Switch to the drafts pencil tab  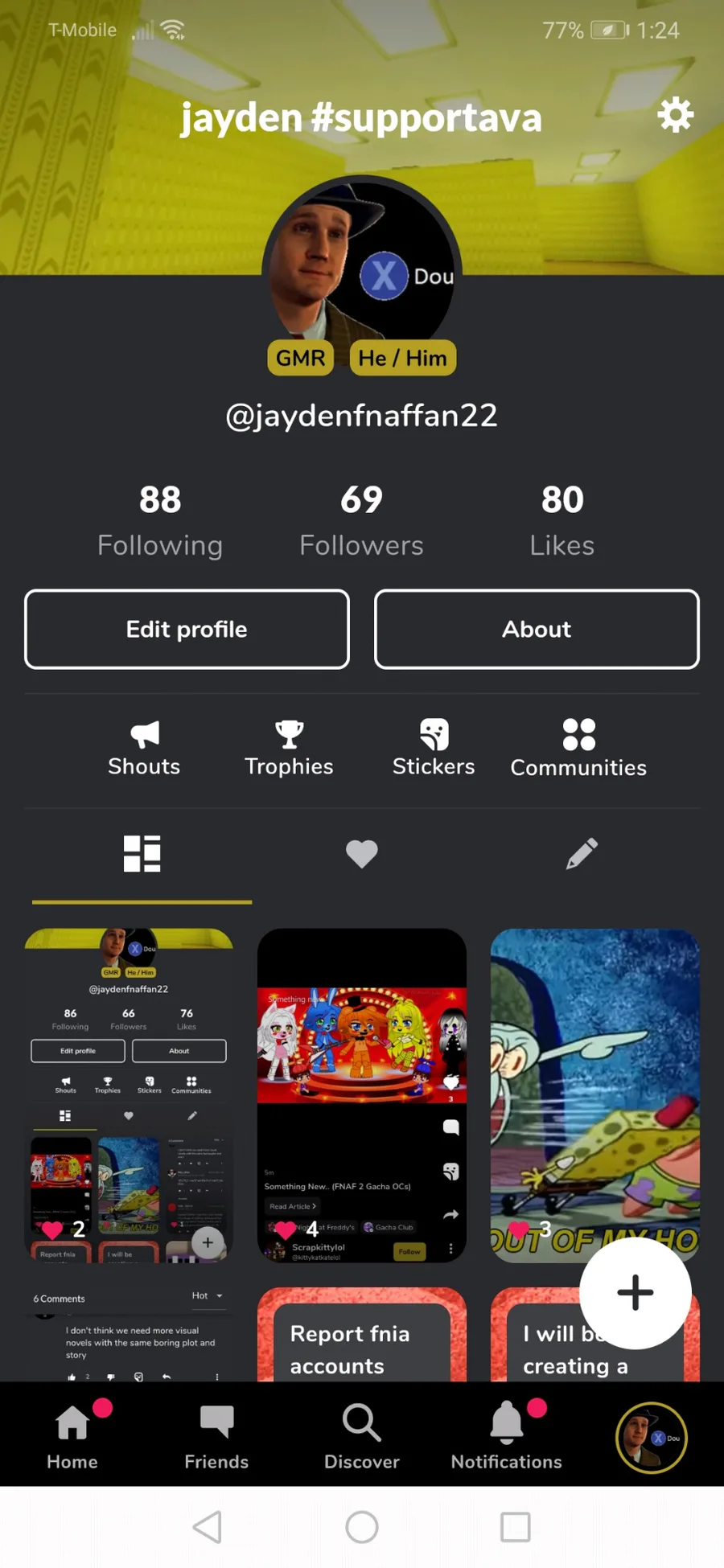coord(582,854)
